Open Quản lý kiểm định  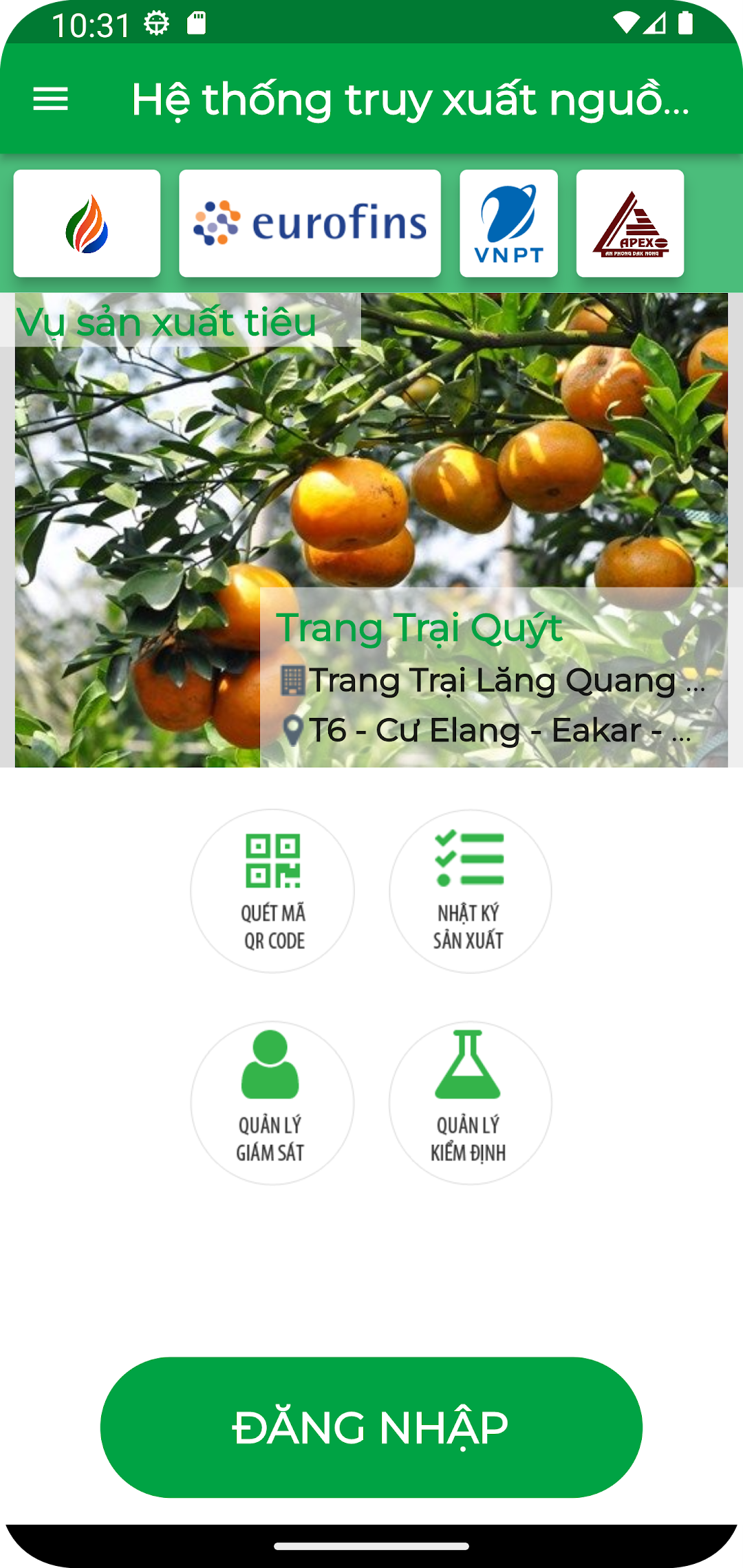471,1103
